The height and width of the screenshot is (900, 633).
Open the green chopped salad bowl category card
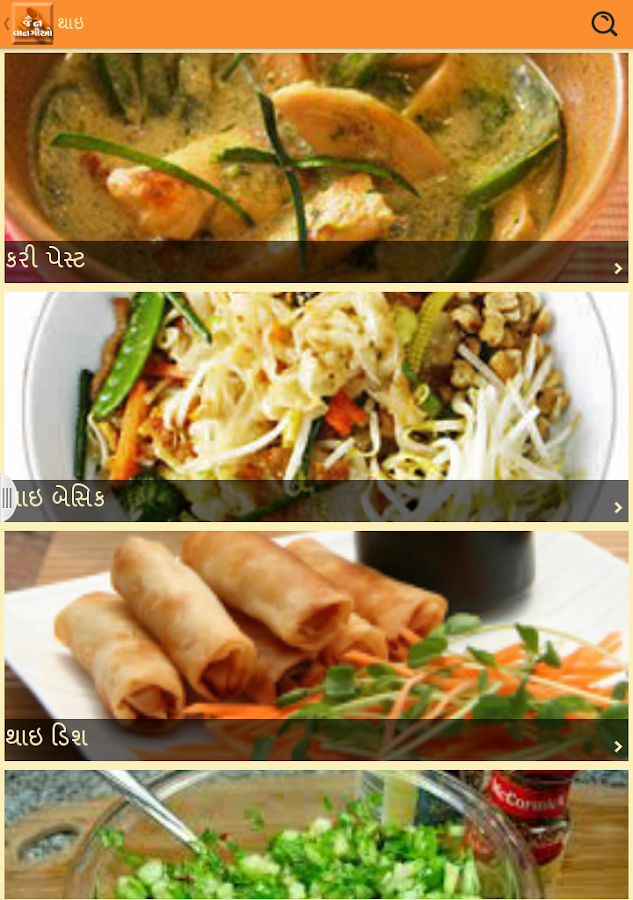316,835
